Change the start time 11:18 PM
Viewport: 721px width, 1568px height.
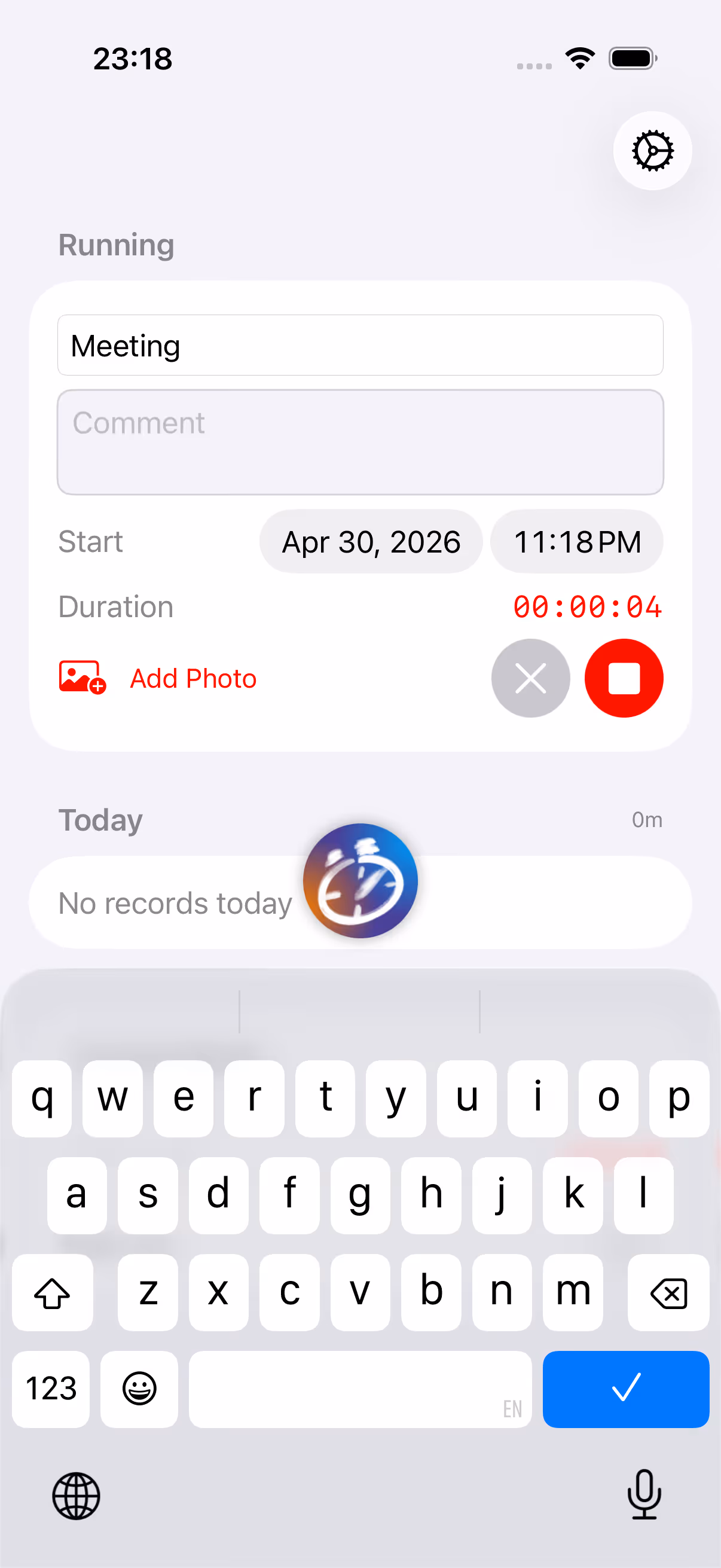577,541
